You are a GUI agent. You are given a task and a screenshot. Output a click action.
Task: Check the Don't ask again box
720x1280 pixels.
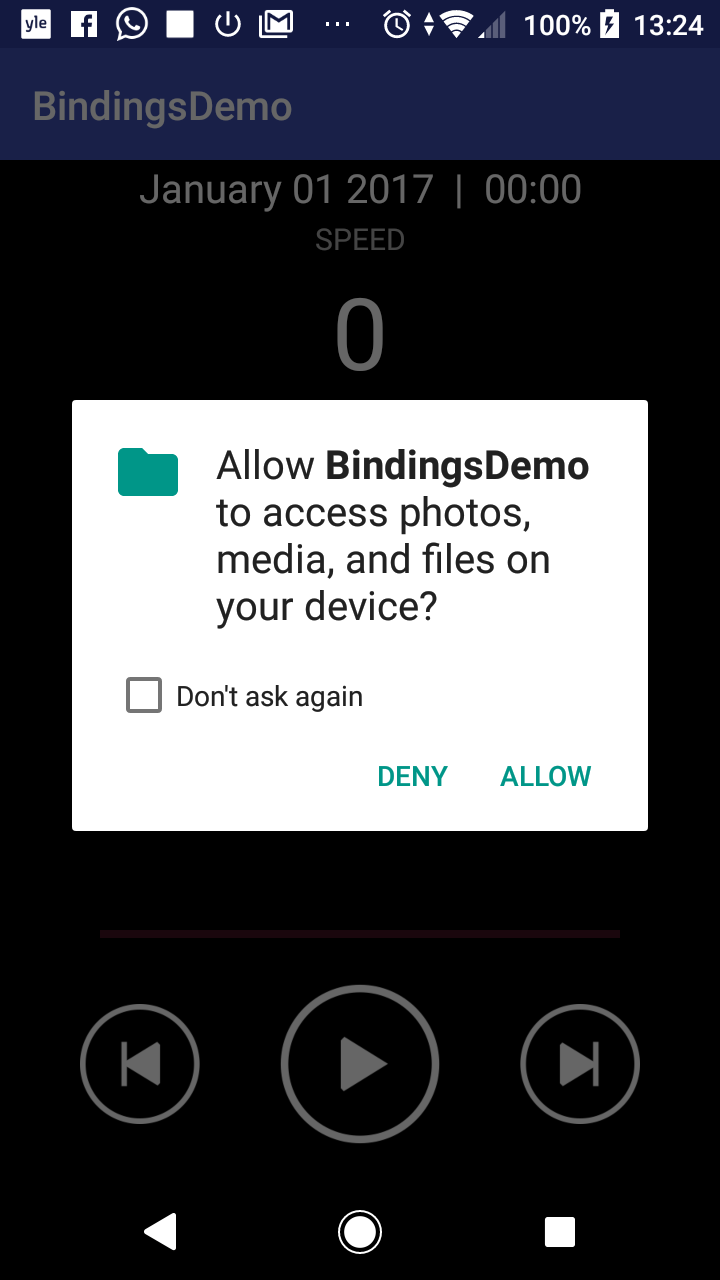(144, 695)
